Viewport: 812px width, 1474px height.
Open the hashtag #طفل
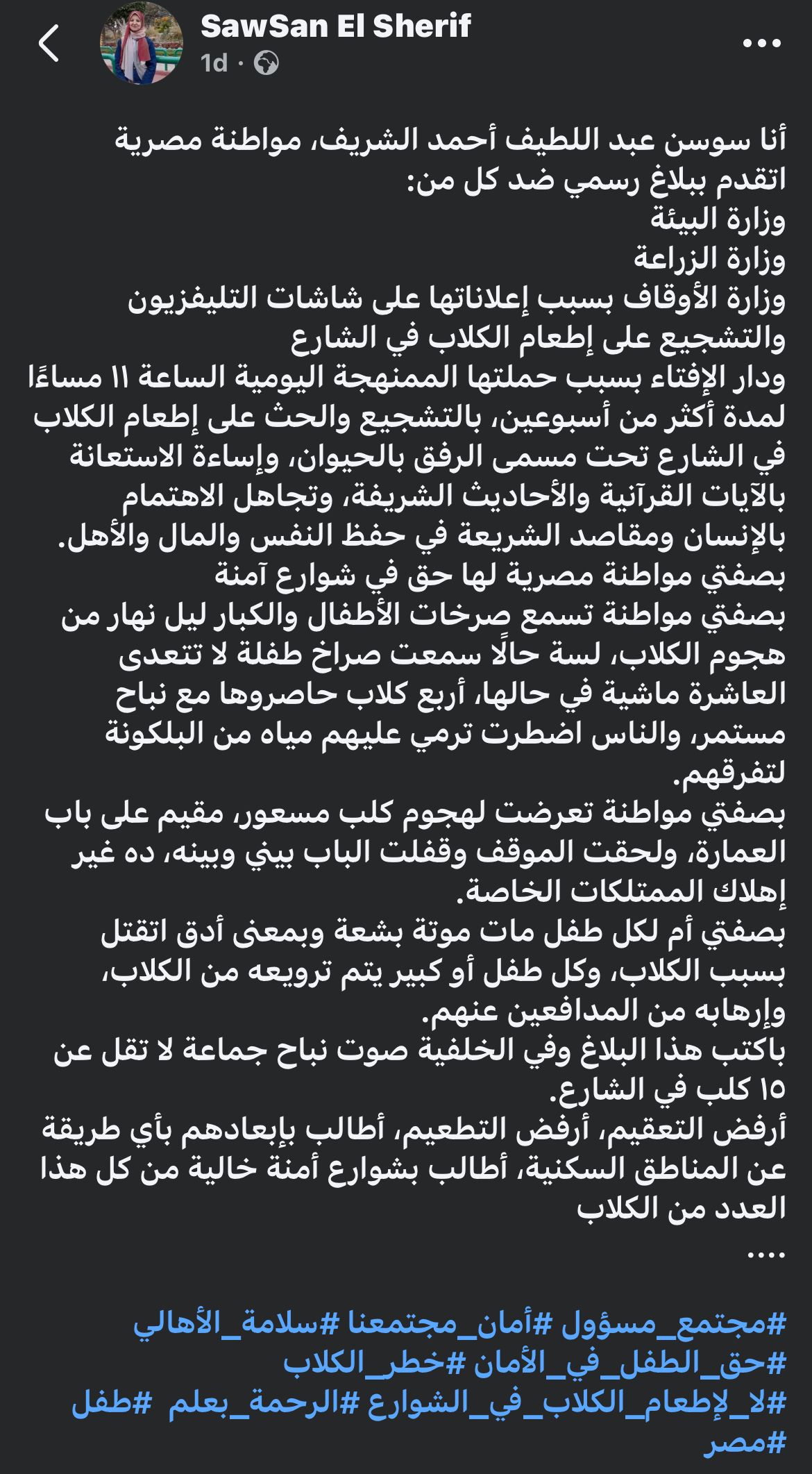click(112, 1402)
